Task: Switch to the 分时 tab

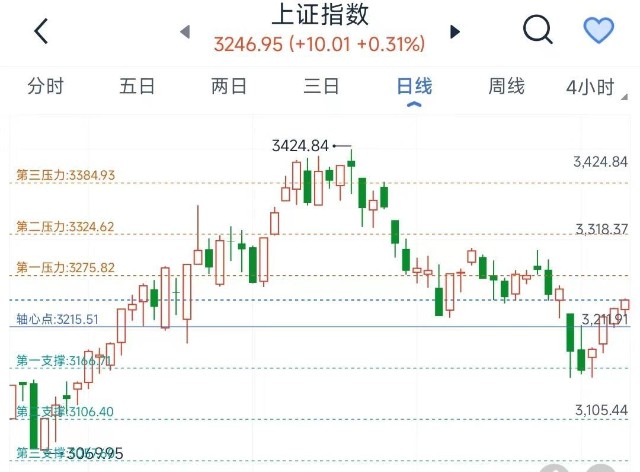Action: coord(46,87)
